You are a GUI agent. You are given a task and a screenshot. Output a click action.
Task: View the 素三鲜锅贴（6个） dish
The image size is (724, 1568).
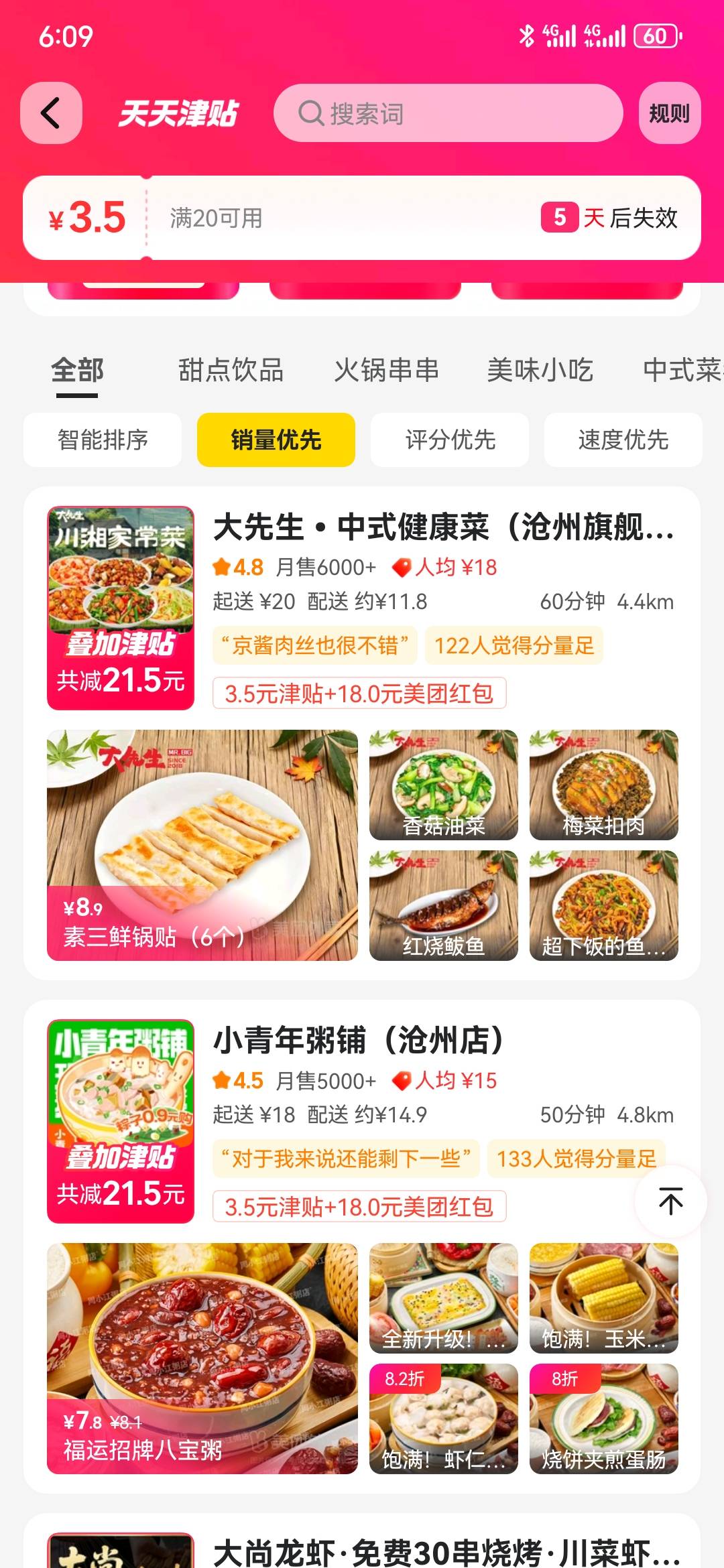click(202, 845)
